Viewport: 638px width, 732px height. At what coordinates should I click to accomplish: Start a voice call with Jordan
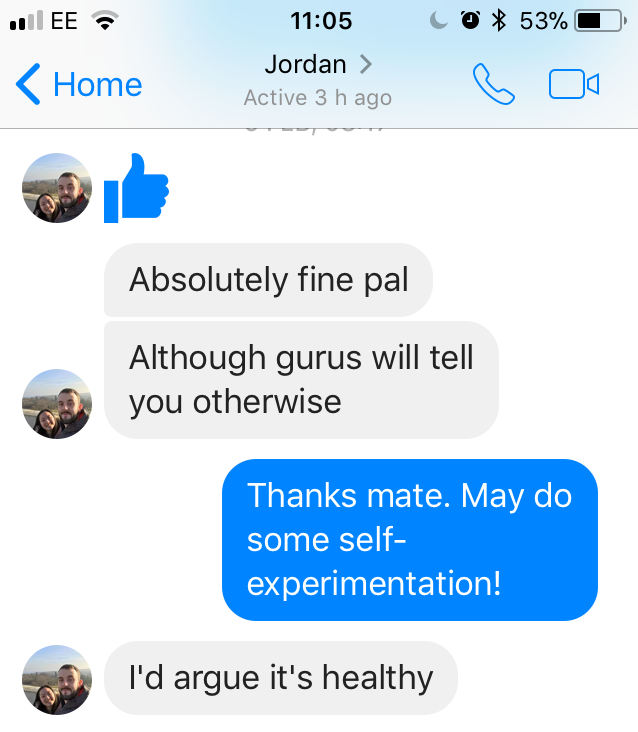pyautogui.click(x=493, y=85)
